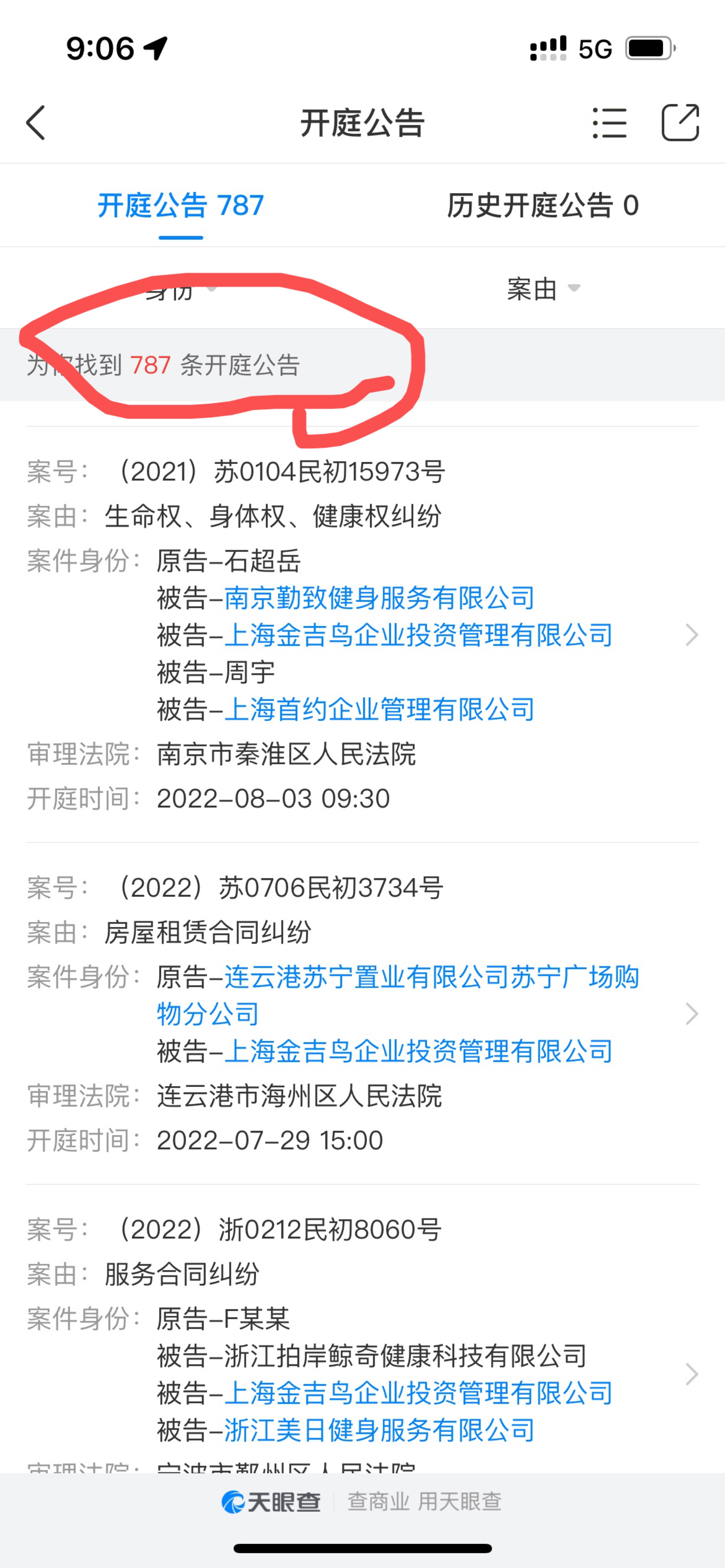
Task: Open case (2022)苏0706民初3734号
Action: click(x=691, y=1014)
